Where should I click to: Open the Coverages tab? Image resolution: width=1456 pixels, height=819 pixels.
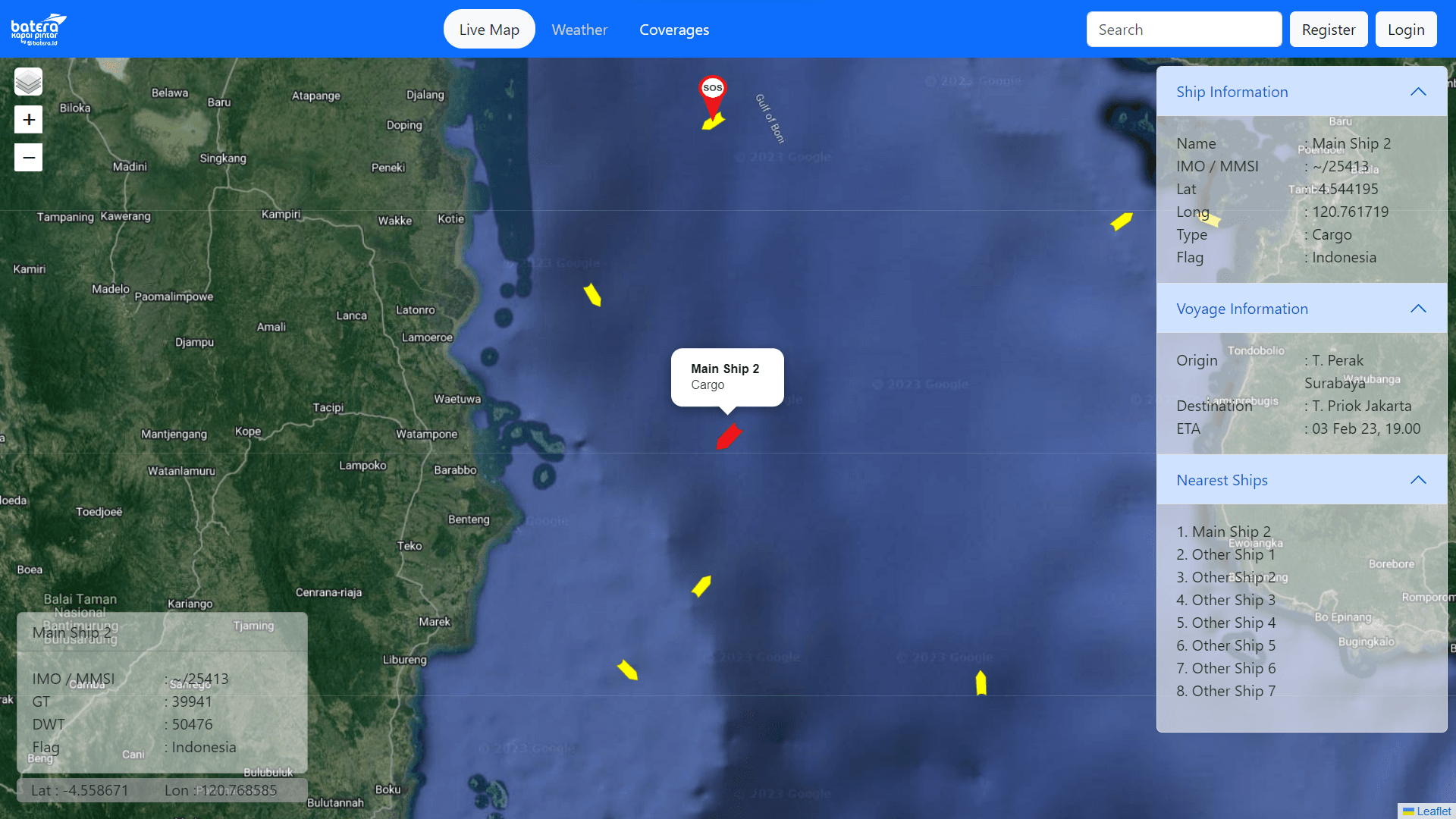(x=674, y=30)
